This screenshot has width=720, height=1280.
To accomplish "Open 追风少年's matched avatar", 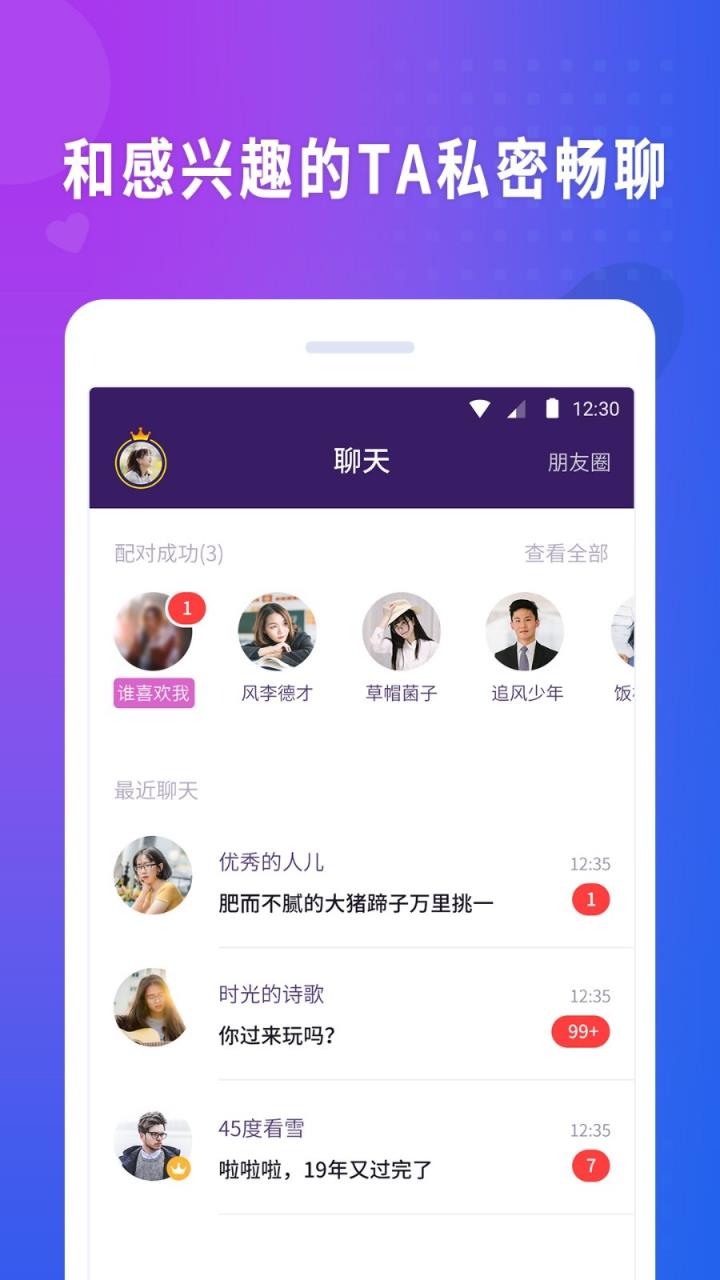I will [x=524, y=631].
